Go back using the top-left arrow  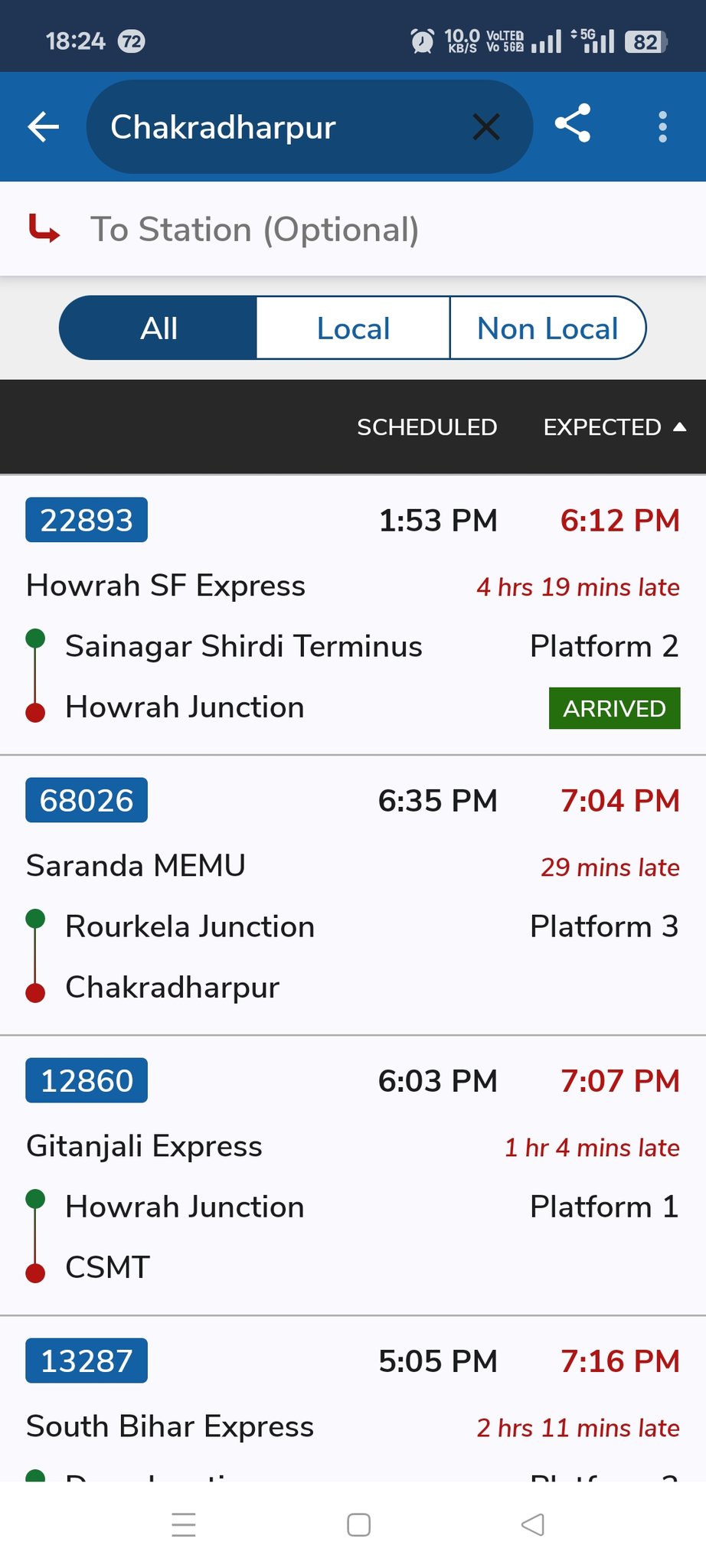(44, 127)
